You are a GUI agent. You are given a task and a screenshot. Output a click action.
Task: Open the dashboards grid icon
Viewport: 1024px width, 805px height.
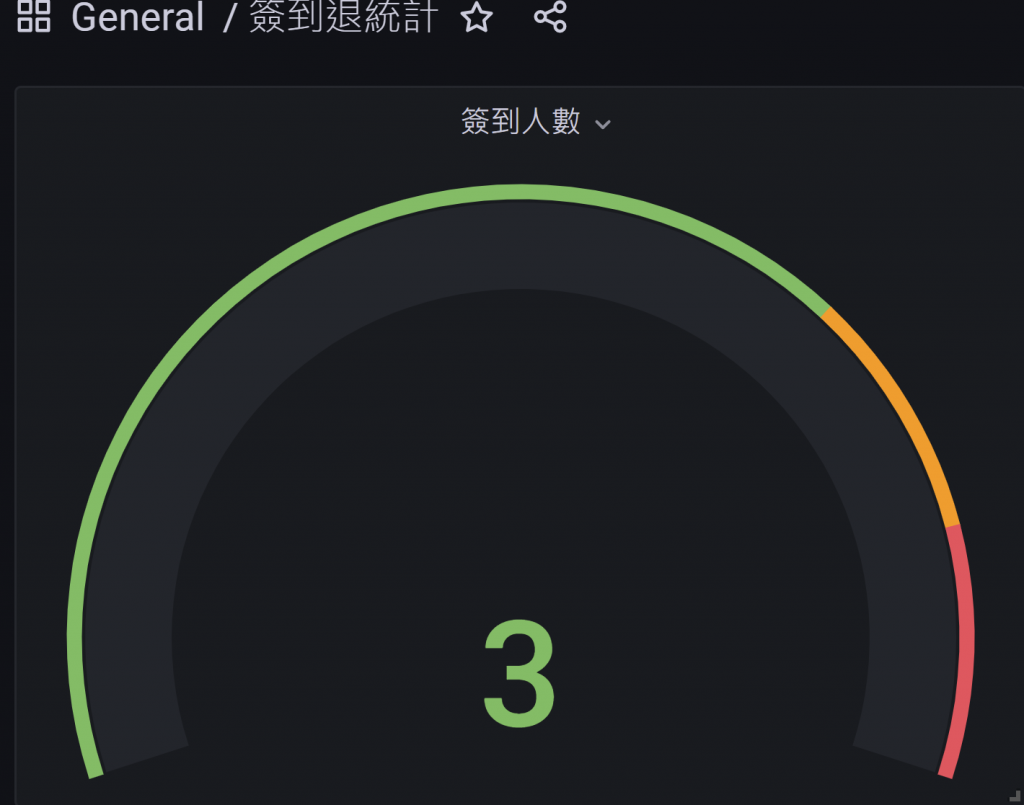click(34, 17)
